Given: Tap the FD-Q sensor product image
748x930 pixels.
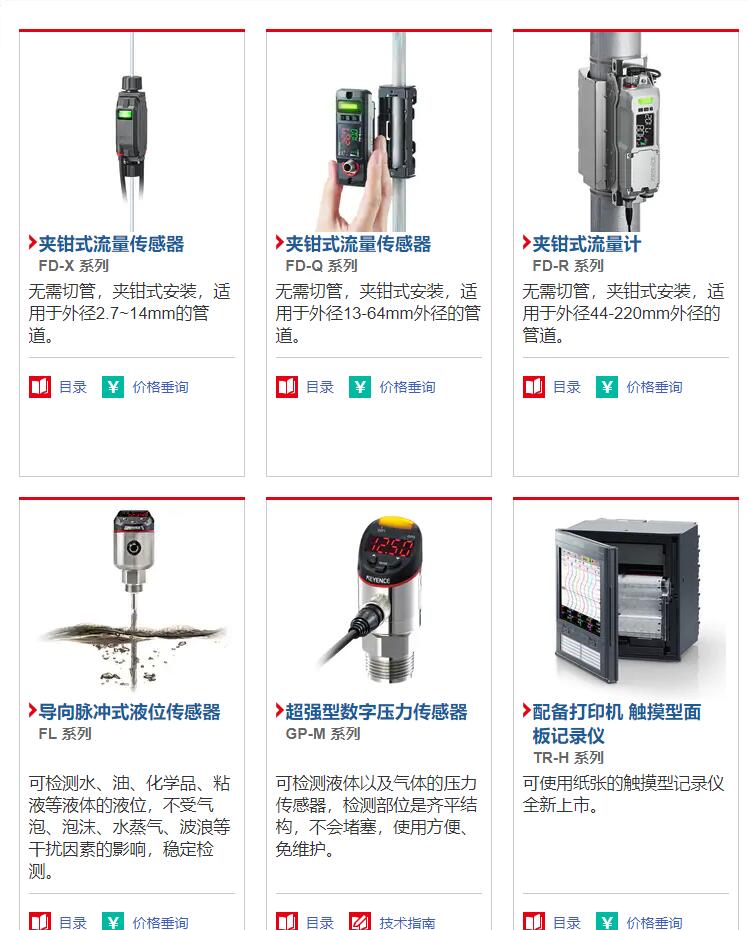Looking at the screenshot, I should [x=378, y=135].
